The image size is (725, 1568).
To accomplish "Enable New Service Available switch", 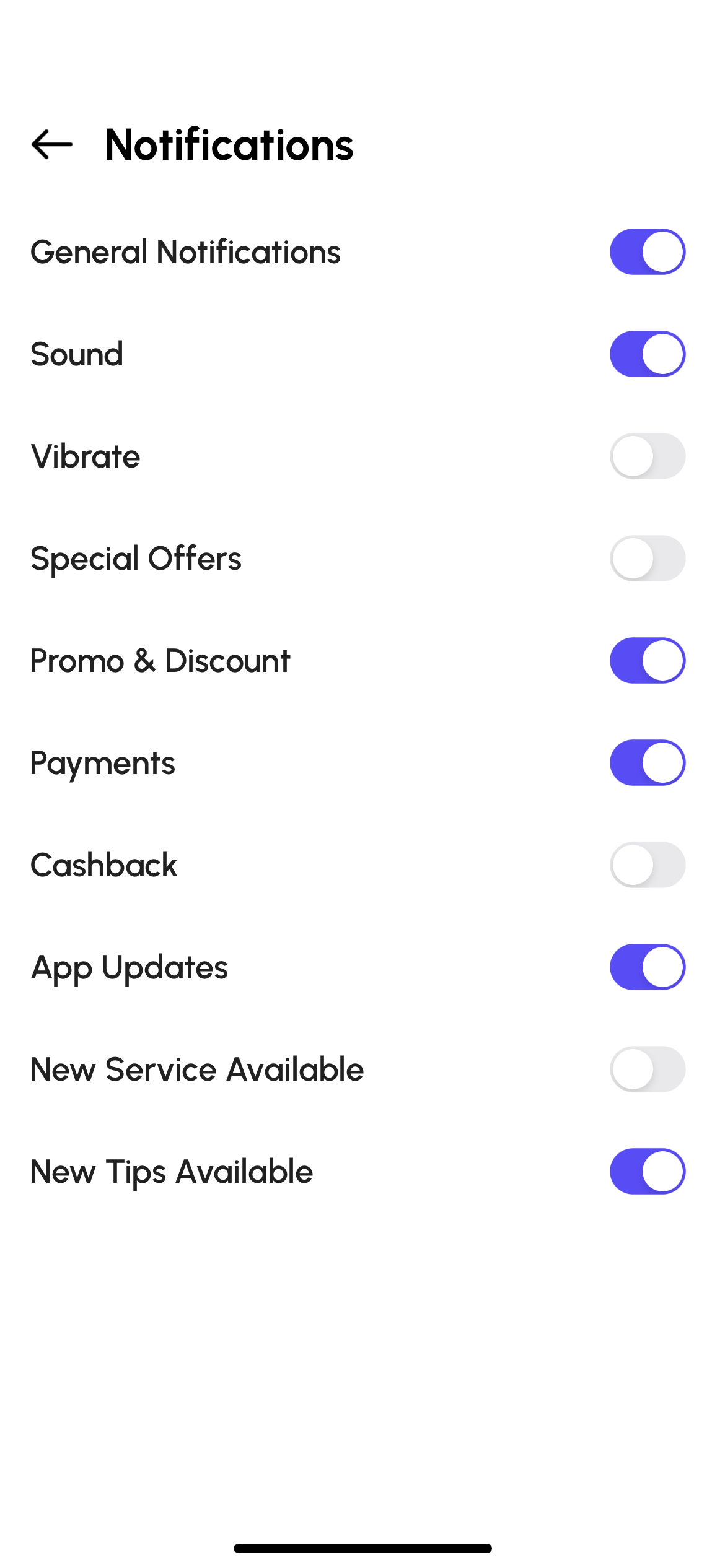I will pos(647,1069).
